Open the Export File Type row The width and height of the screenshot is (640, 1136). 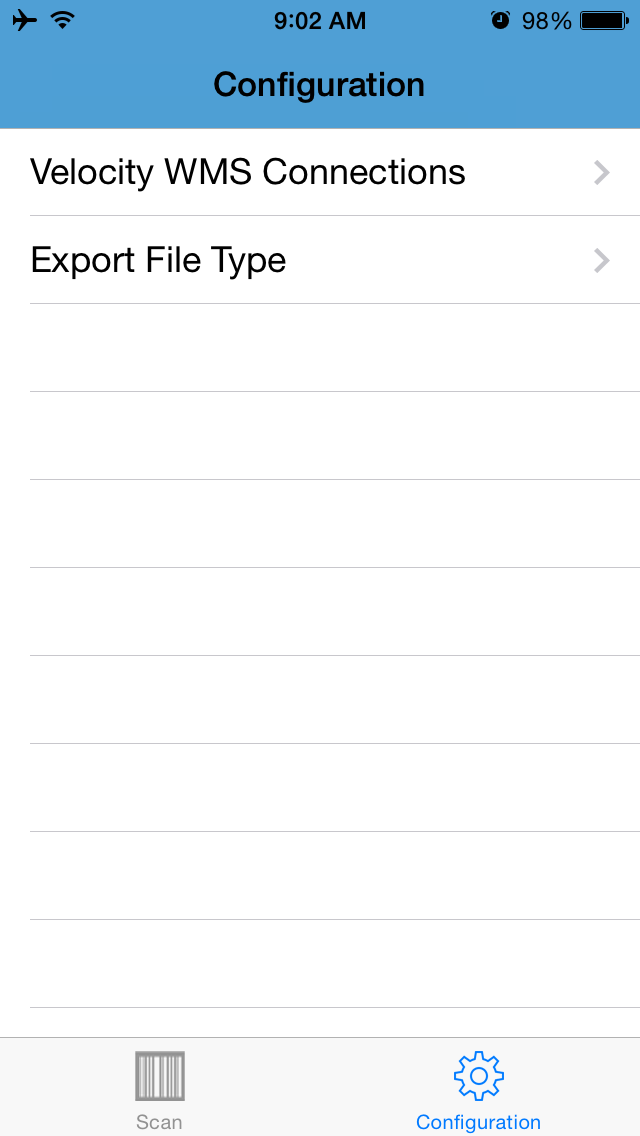pos(320,260)
